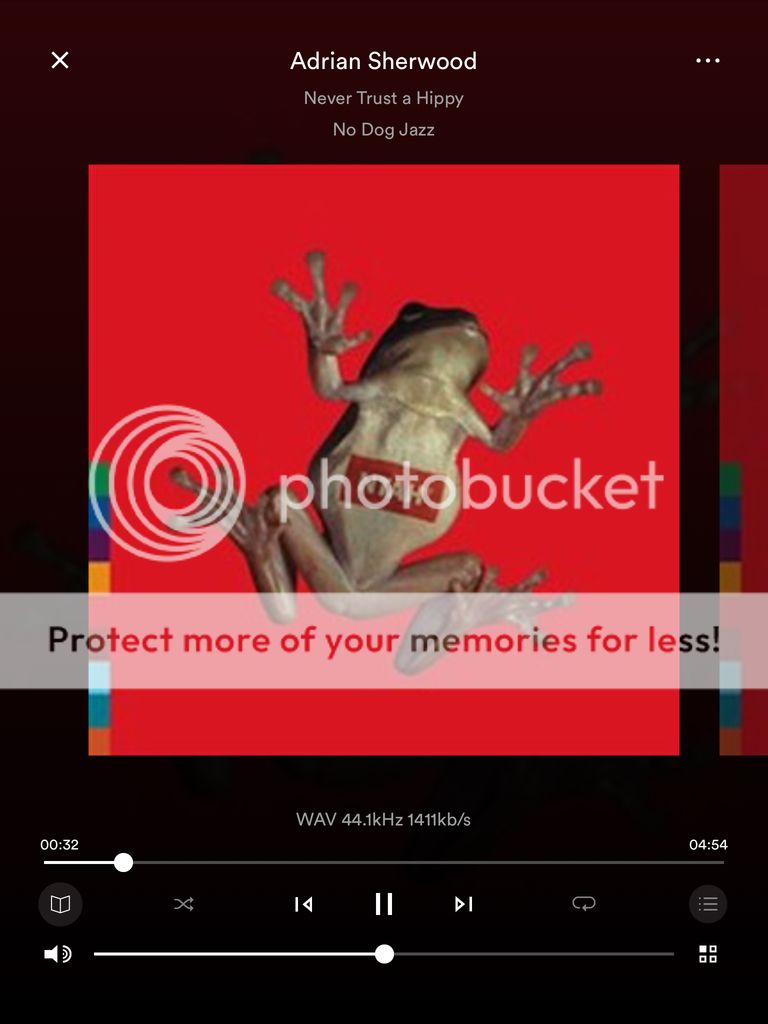Toggle repeat mode

(584, 904)
